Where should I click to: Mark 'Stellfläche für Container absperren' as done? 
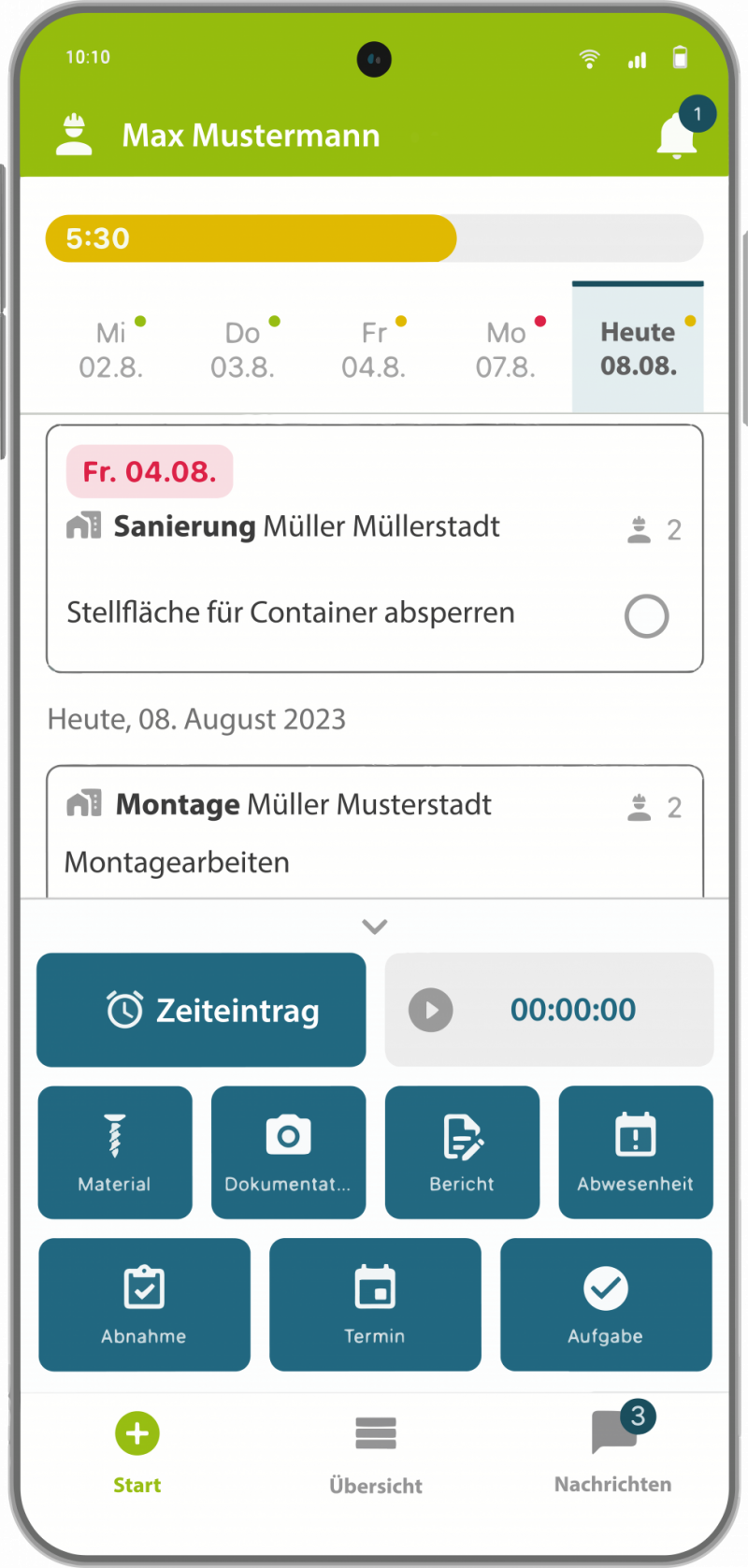tap(646, 616)
